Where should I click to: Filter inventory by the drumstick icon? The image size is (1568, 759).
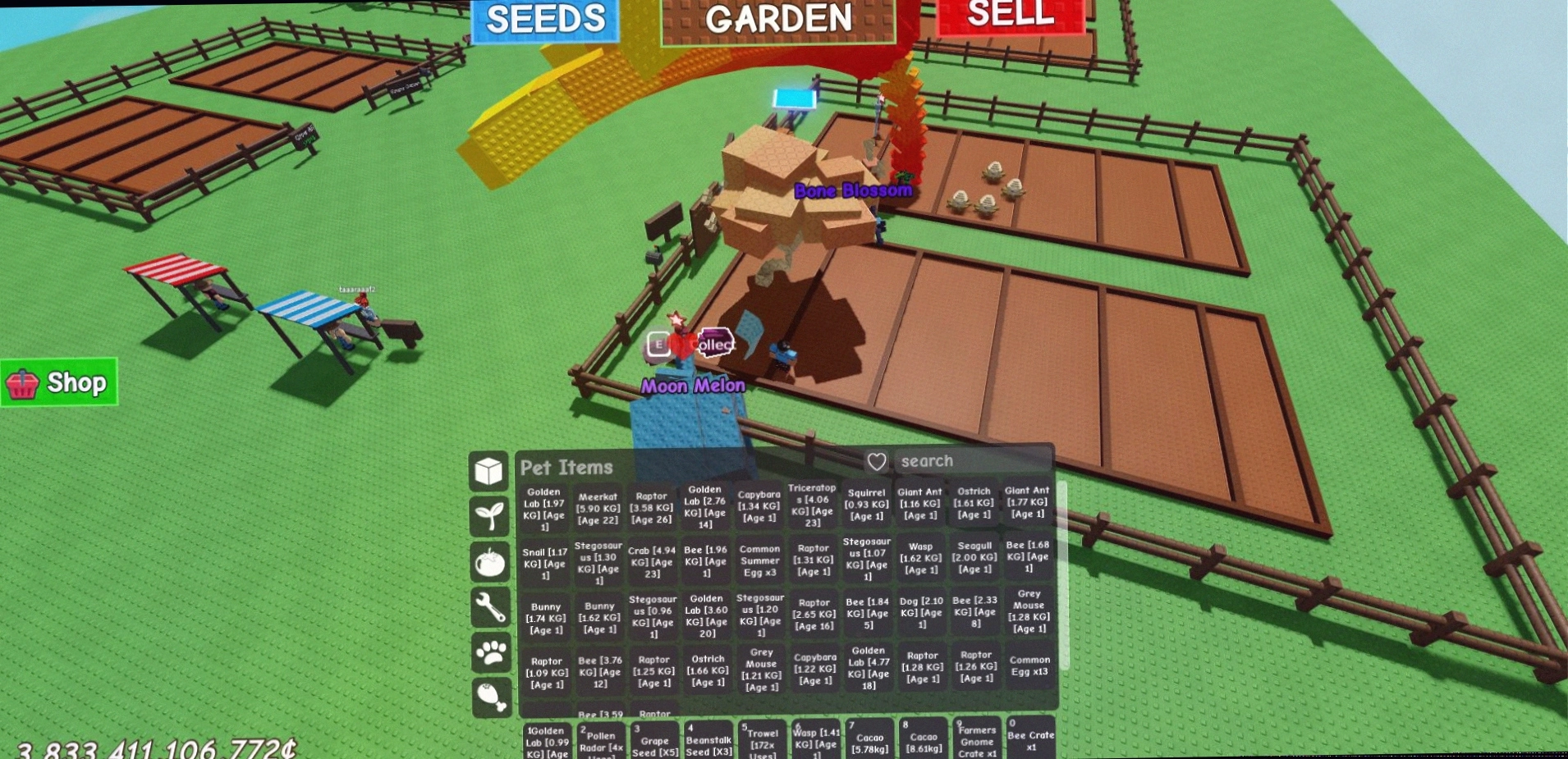(491, 697)
